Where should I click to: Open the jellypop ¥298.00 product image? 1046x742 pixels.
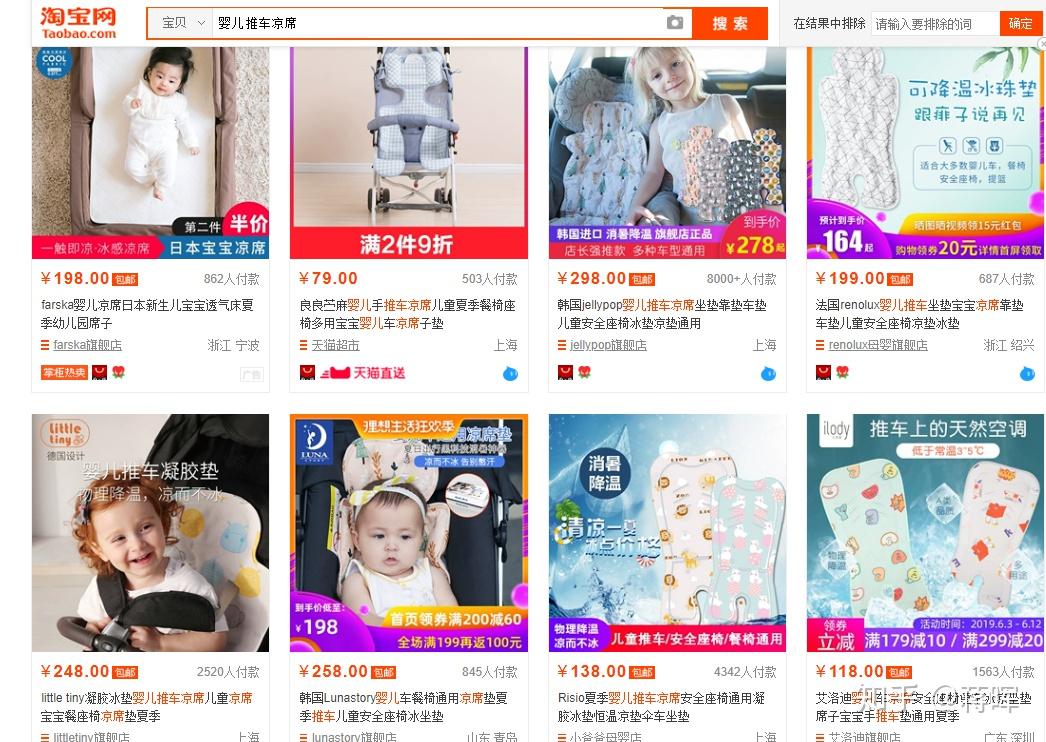click(x=667, y=150)
